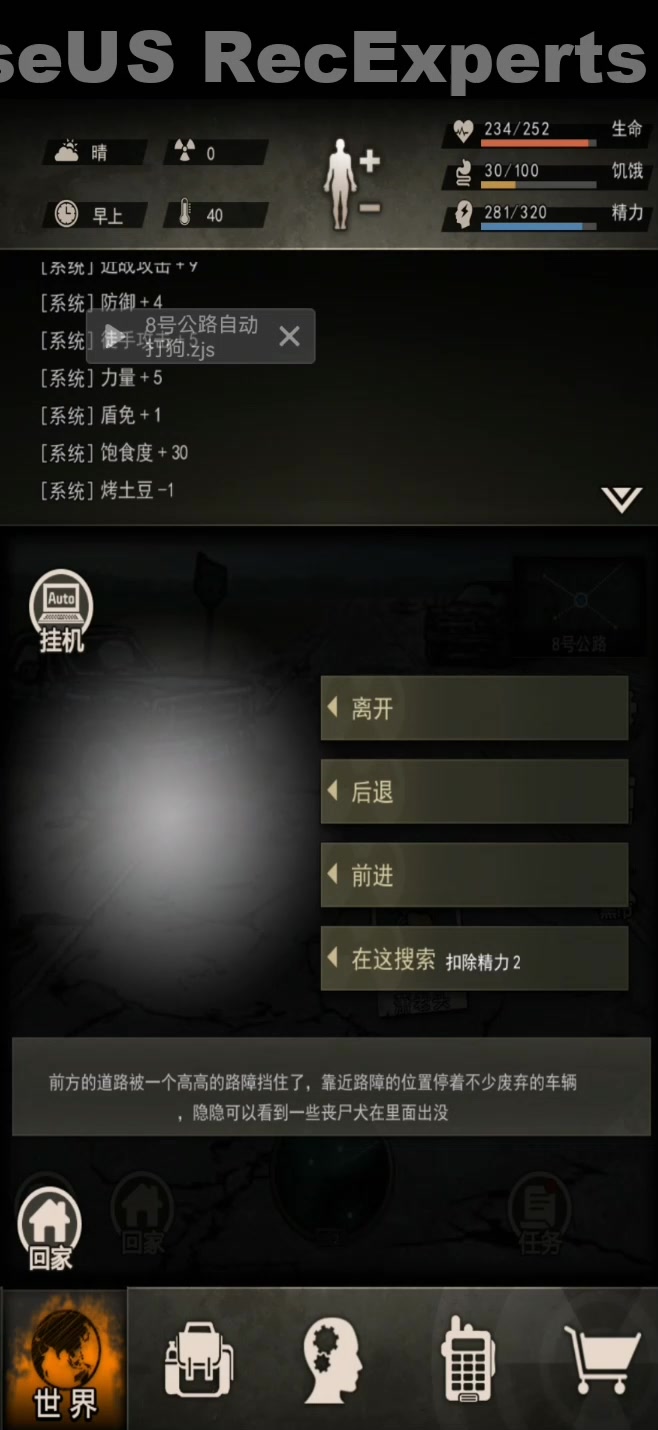658x1430 pixels.
Task: Open the shopping cart store tab
Action: click(x=601, y=1359)
